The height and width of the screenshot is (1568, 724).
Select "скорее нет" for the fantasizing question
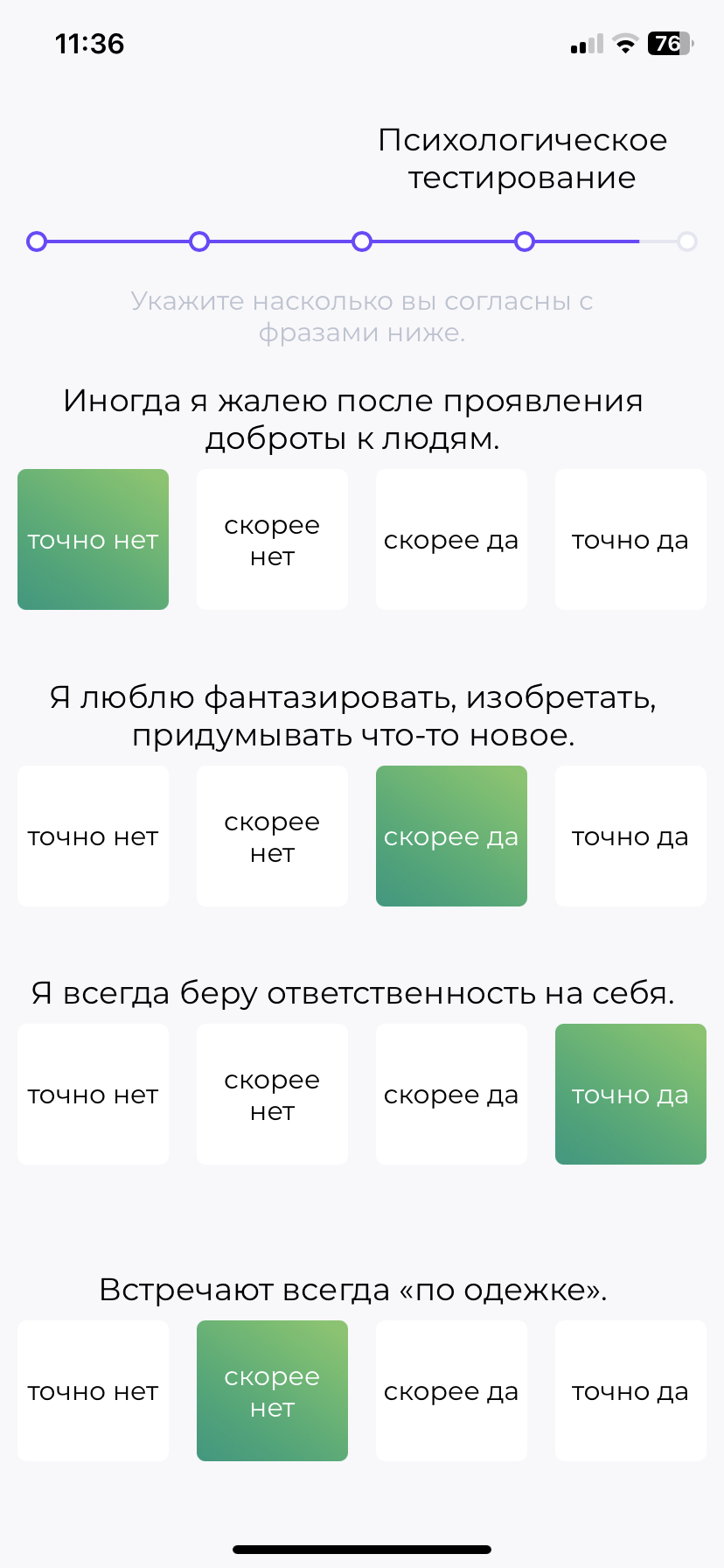[272, 836]
